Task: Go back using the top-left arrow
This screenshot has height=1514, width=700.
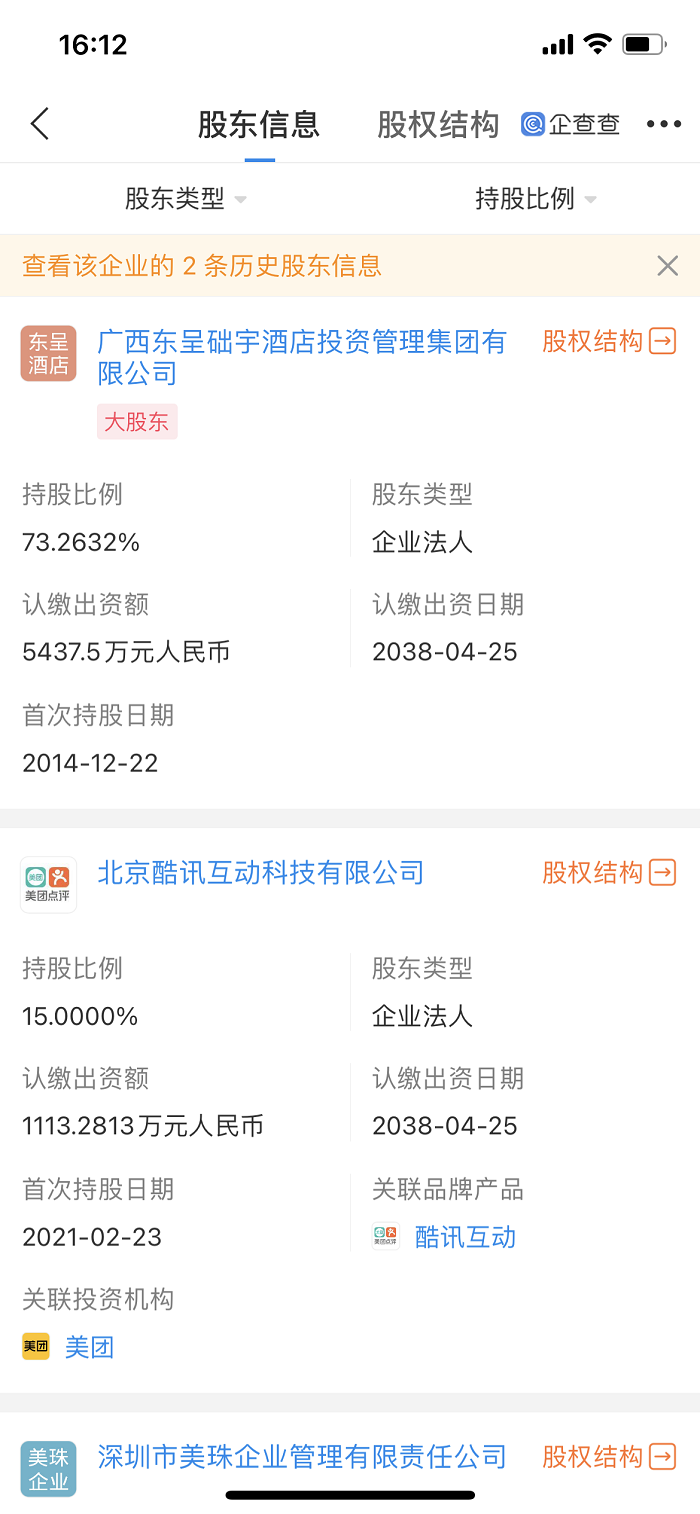Action: click(x=40, y=124)
